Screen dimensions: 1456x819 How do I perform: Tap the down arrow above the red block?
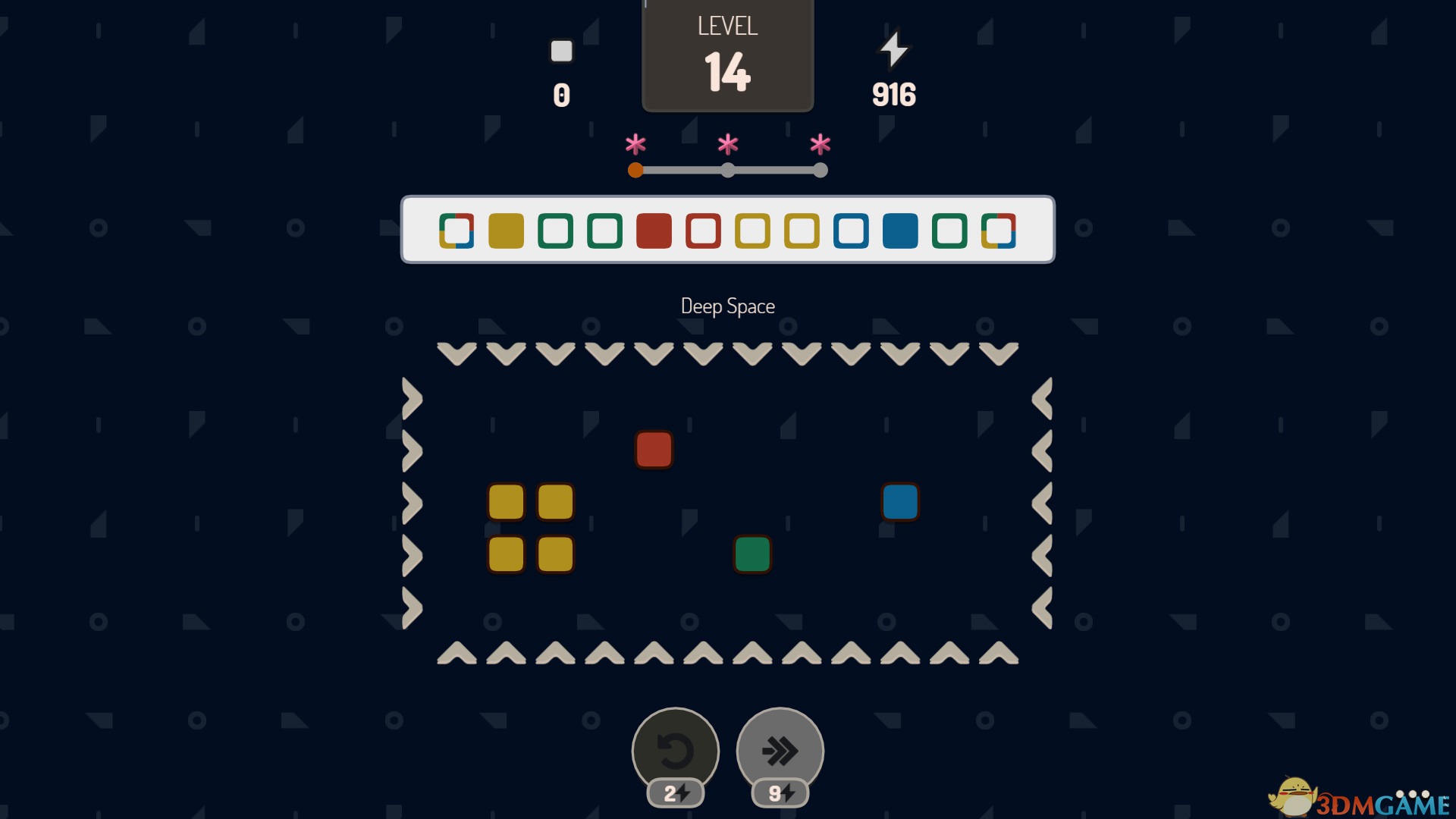654,353
